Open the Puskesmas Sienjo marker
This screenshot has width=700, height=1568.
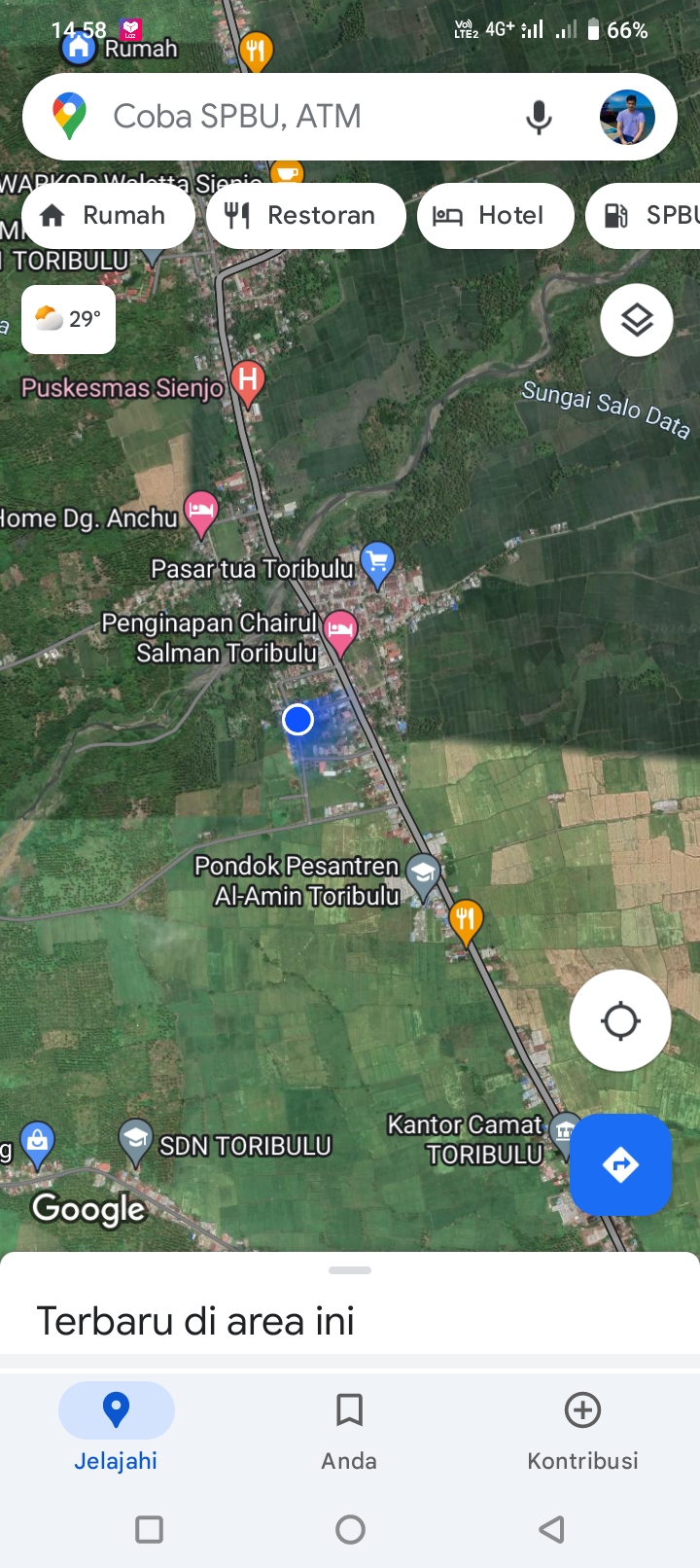pyautogui.click(x=247, y=381)
